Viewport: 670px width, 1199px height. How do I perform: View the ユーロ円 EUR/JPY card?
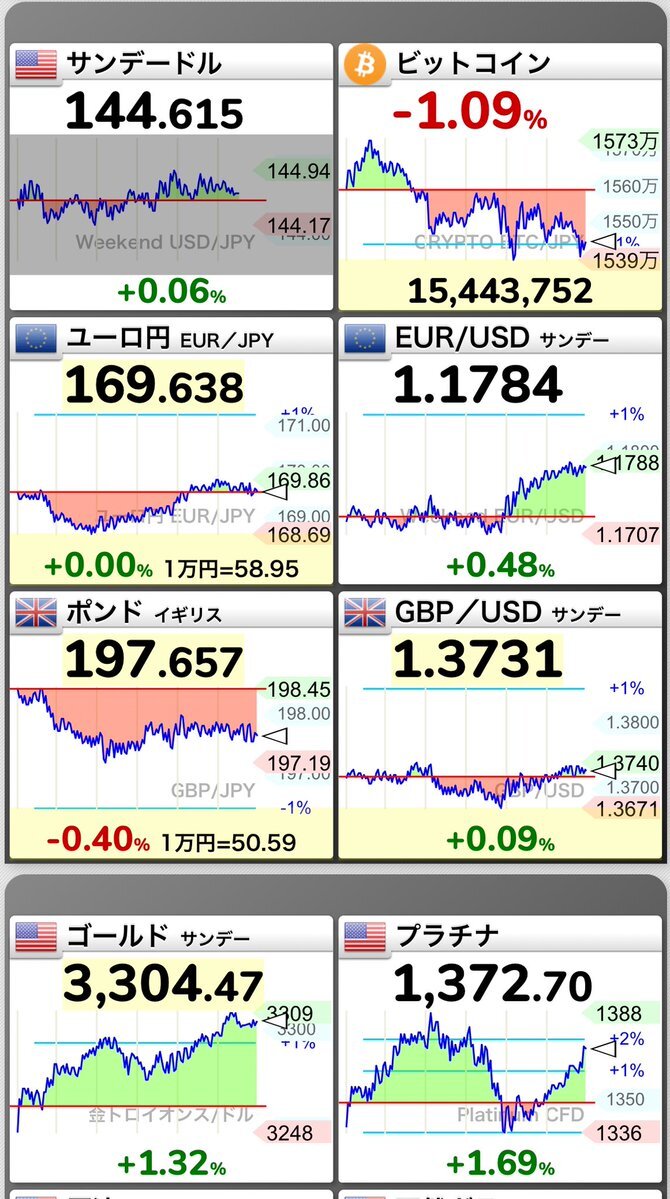click(x=171, y=451)
